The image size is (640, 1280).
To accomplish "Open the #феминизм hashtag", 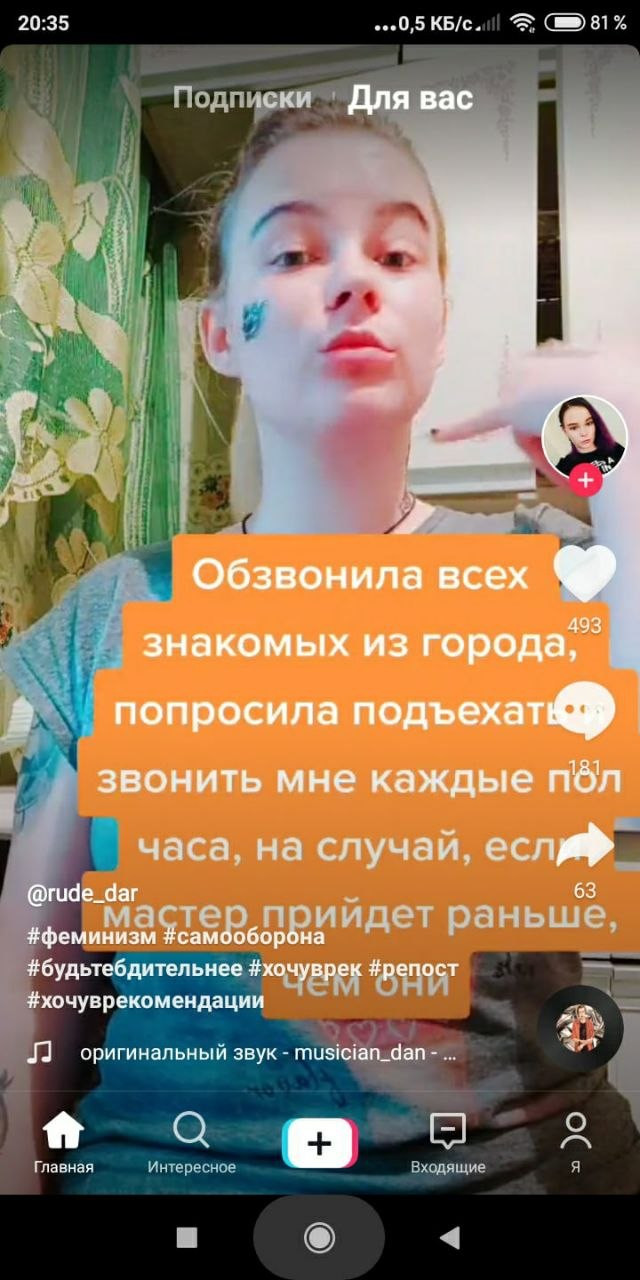I will click(x=92, y=937).
